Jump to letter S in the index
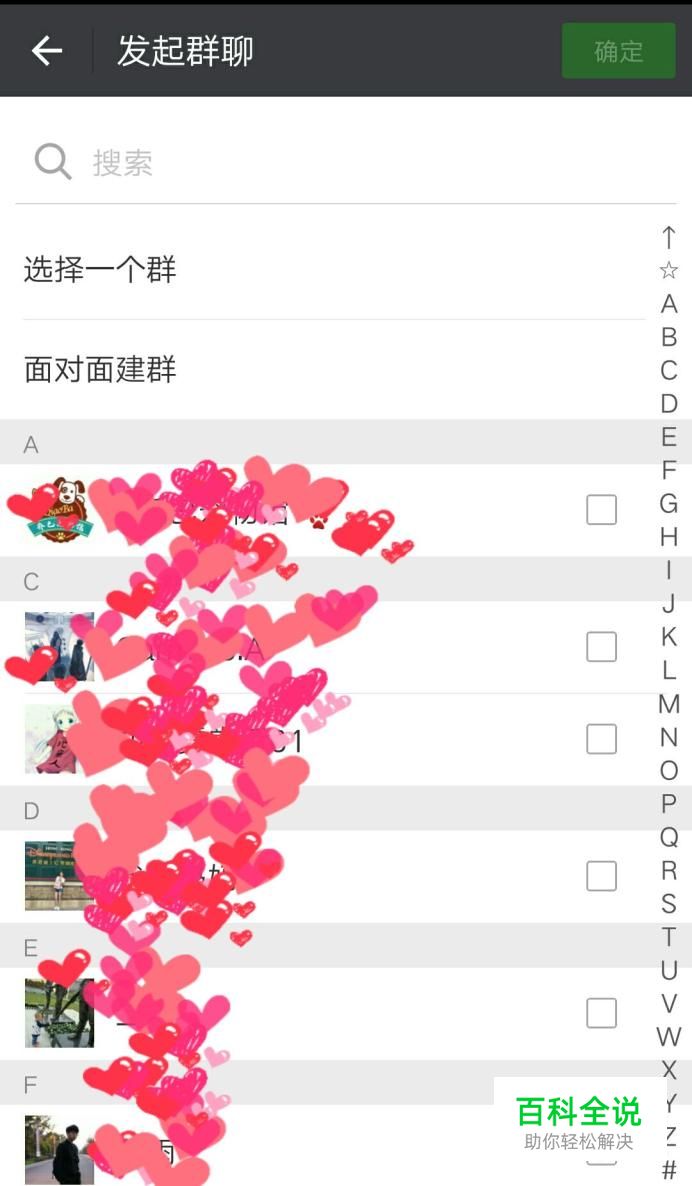 (669, 904)
